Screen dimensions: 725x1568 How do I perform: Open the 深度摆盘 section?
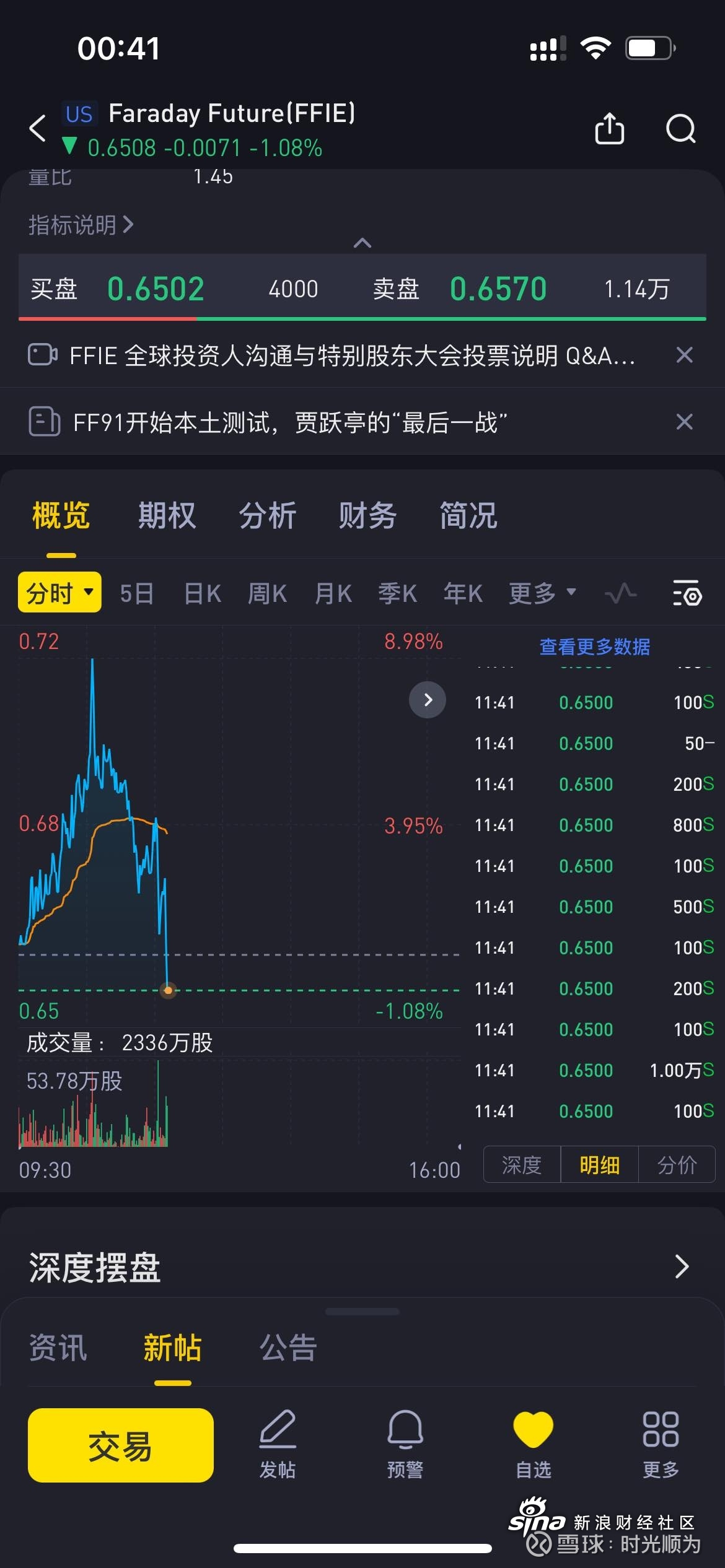681,1267
